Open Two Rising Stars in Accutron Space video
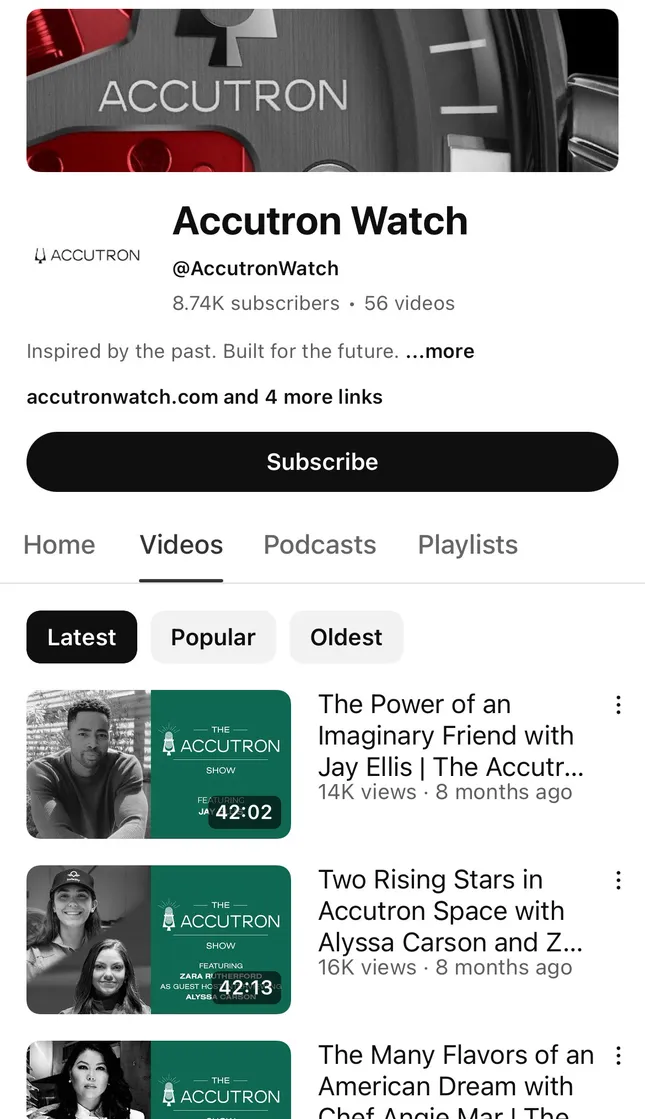The image size is (645, 1119). click(158, 939)
